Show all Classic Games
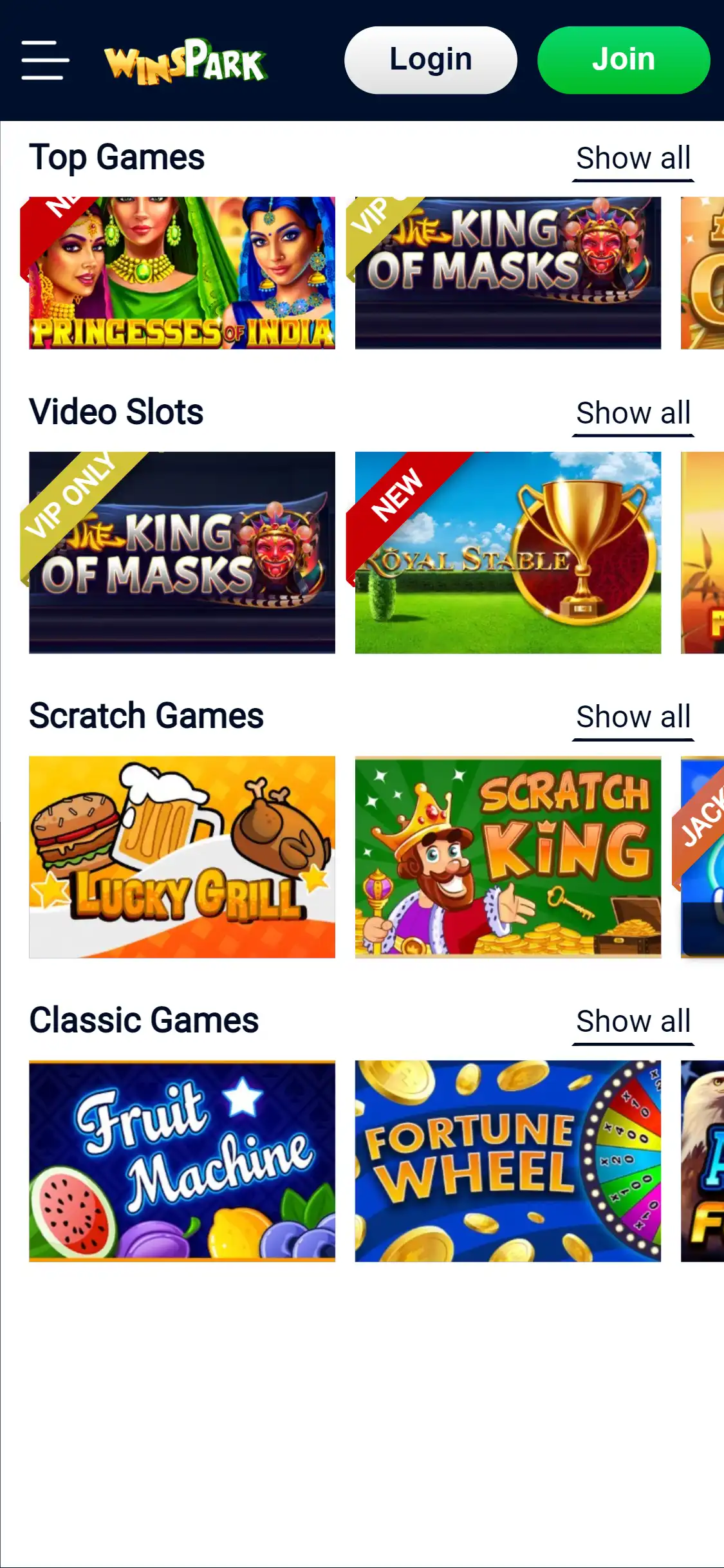The height and width of the screenshot is (1568, 724). coord(633,1022)
